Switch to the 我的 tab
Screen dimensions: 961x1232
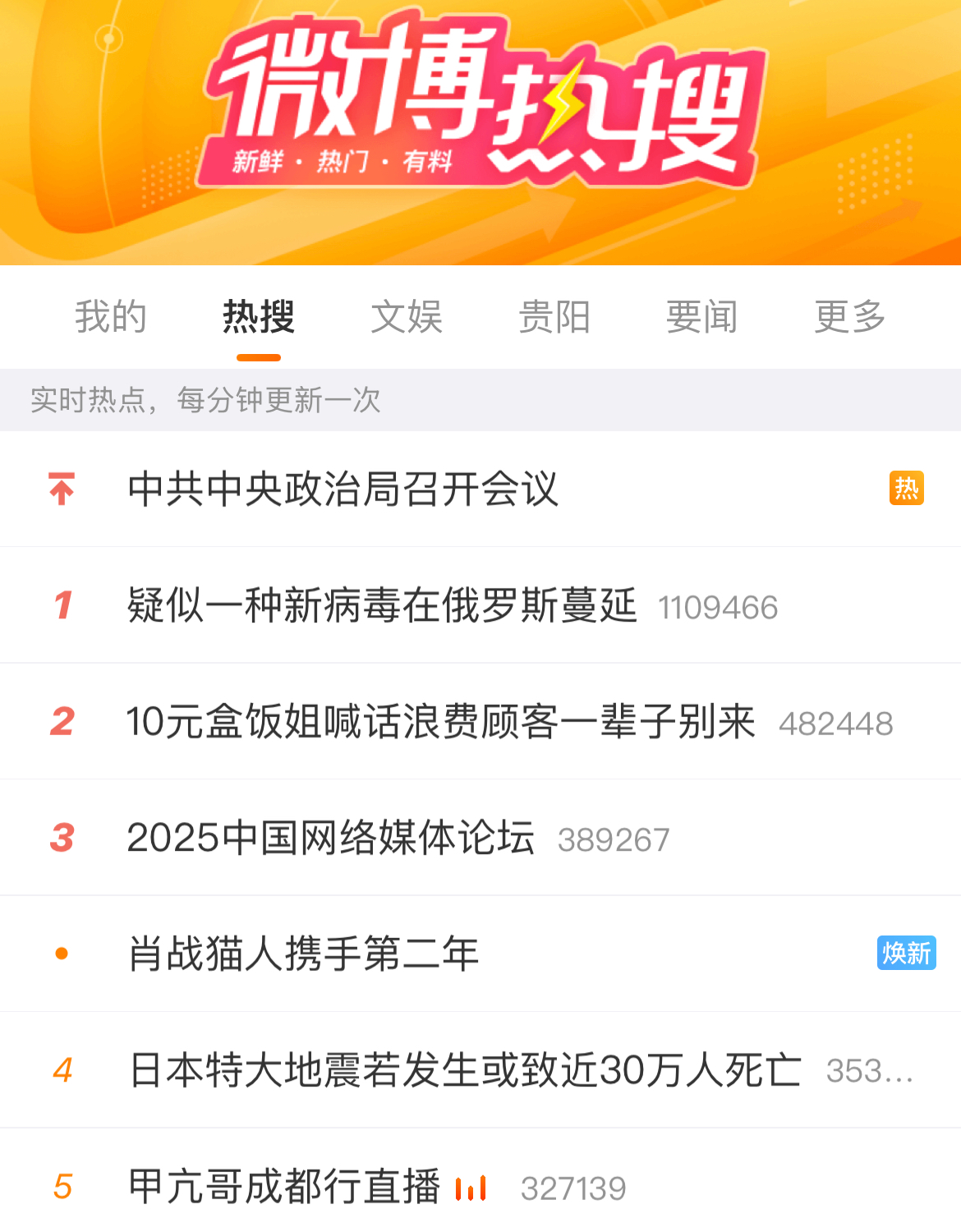111,317
